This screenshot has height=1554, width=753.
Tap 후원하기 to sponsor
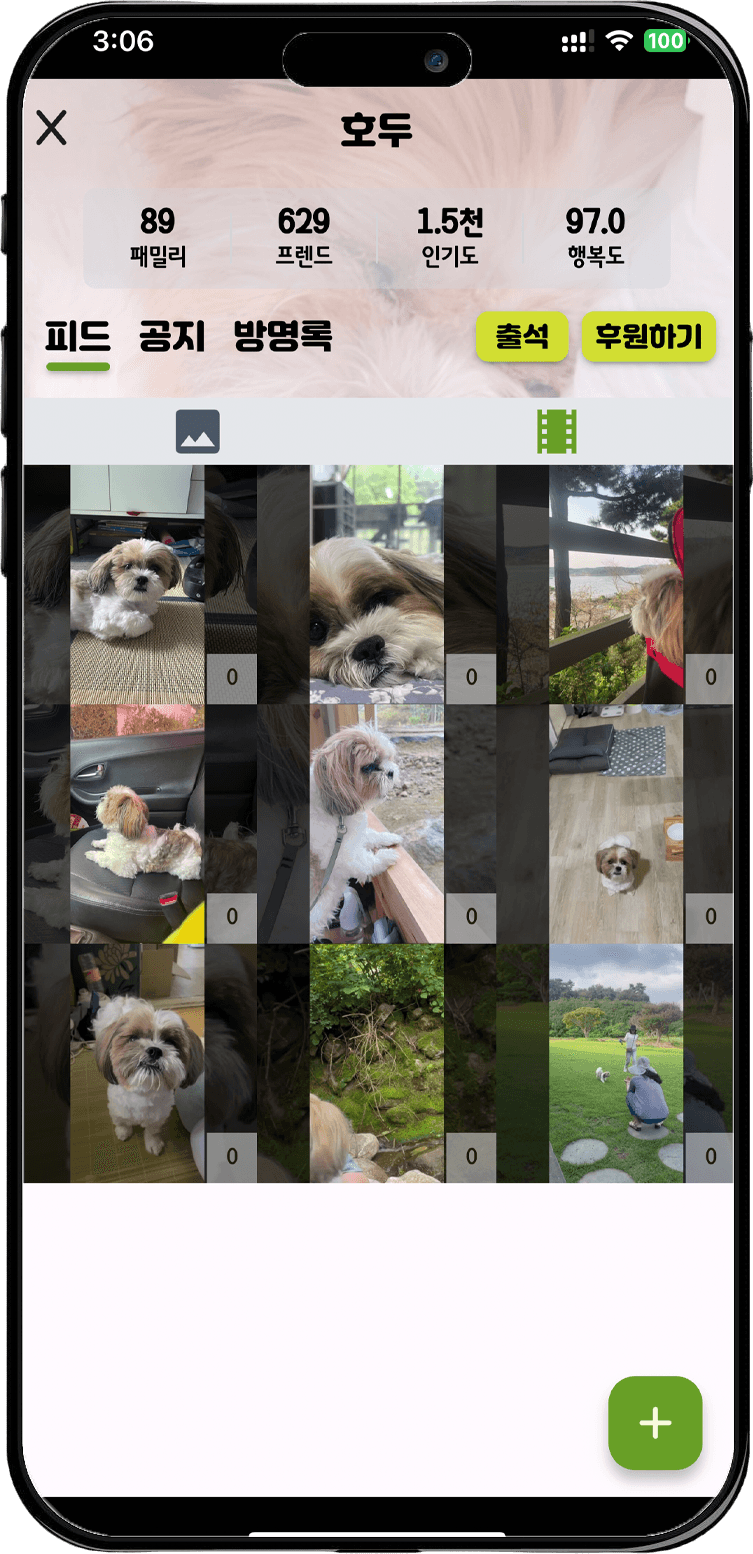[x=648, y=337]
